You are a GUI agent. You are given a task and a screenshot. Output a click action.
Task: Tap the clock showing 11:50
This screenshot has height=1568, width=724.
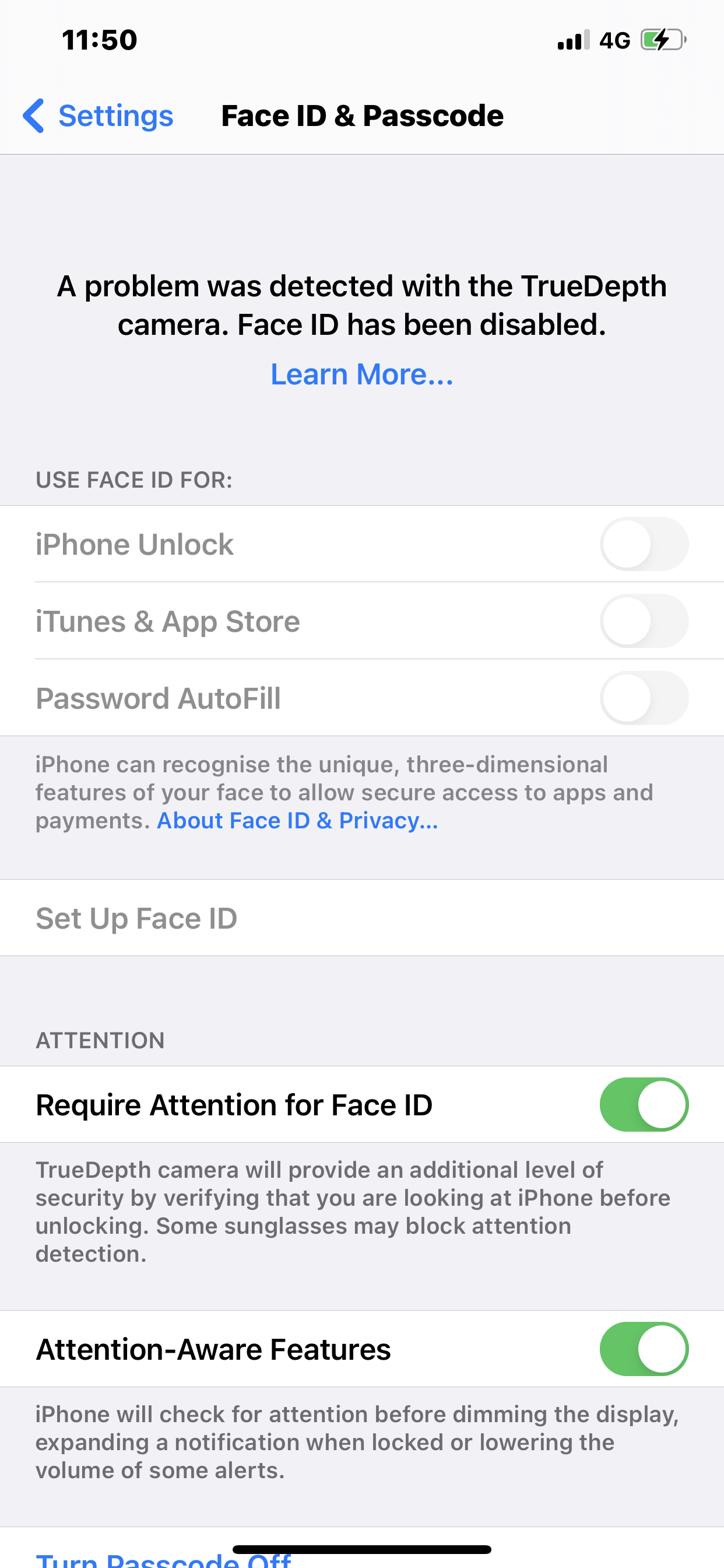[x=99, y=39]
